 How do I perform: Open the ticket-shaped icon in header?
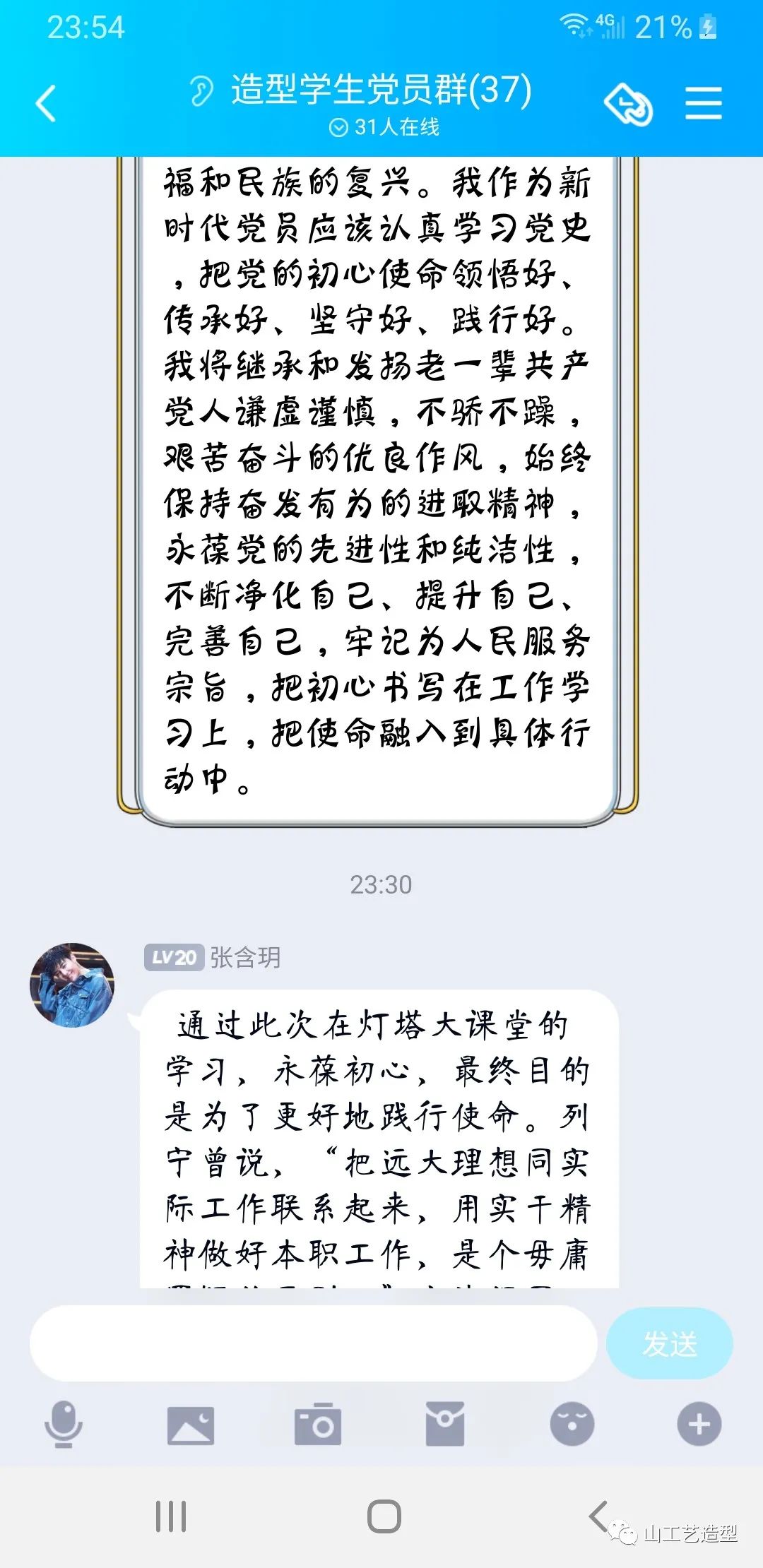[x=628, y=105]
